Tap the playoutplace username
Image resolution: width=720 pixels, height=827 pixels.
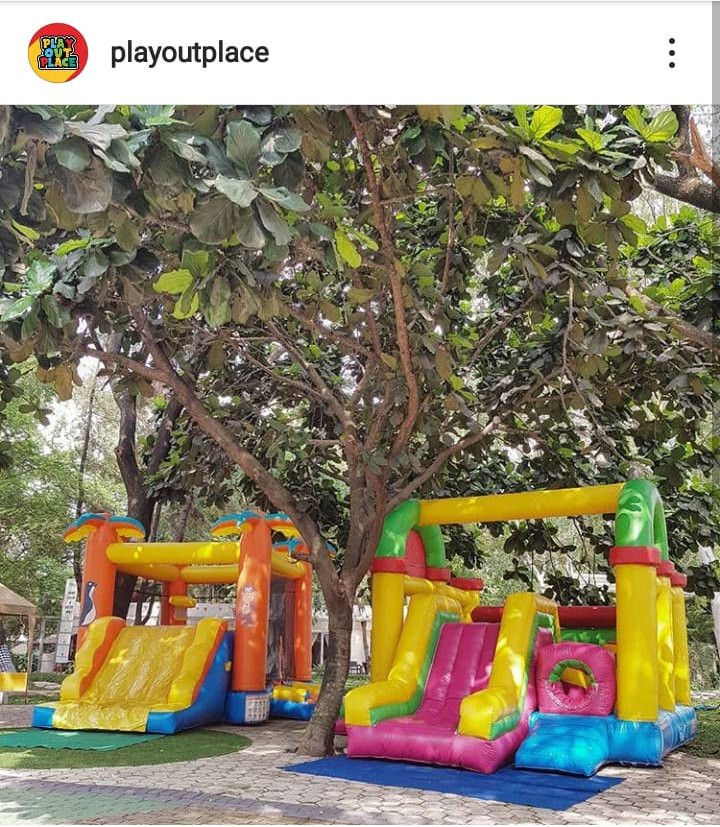(x=189, y=53)
